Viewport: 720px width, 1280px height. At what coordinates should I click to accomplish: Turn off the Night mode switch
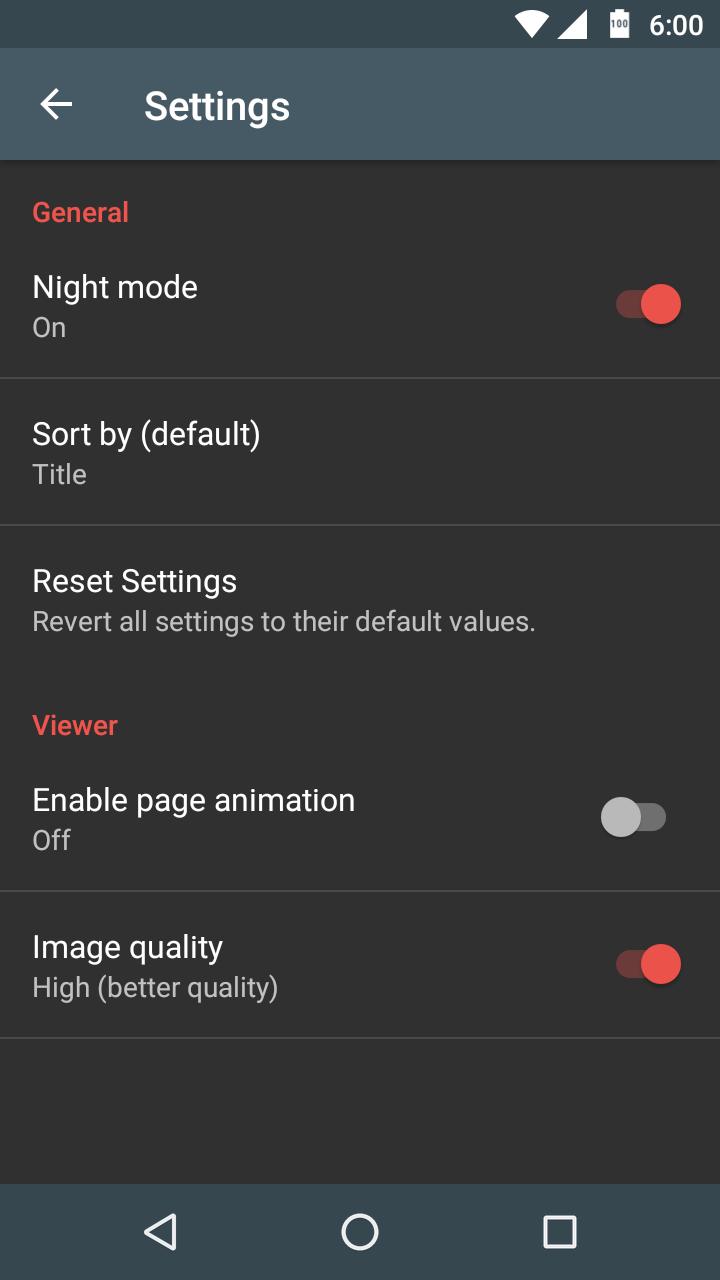coord(648,304)
